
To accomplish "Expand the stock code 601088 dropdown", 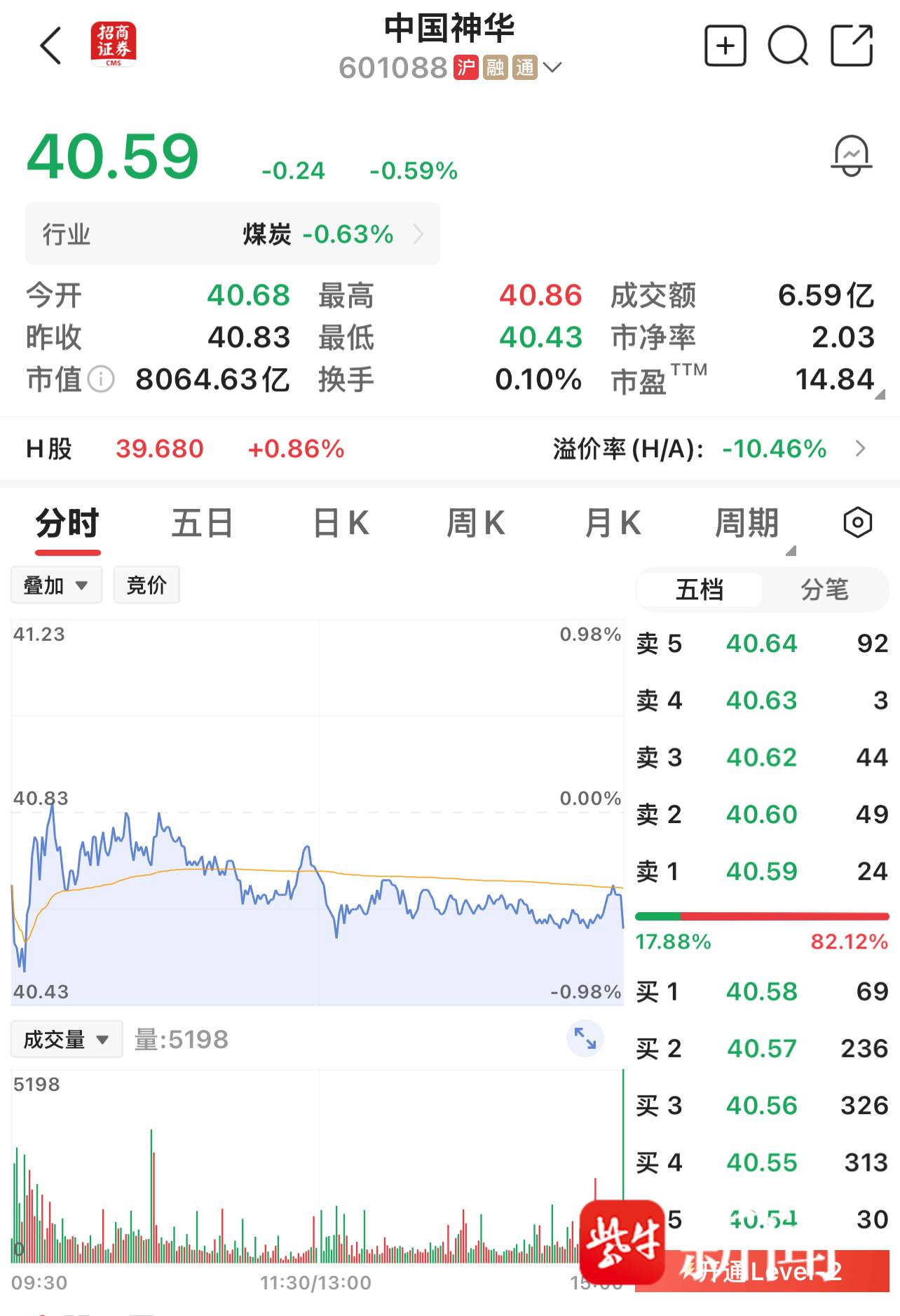I will (x=552, y=68).
